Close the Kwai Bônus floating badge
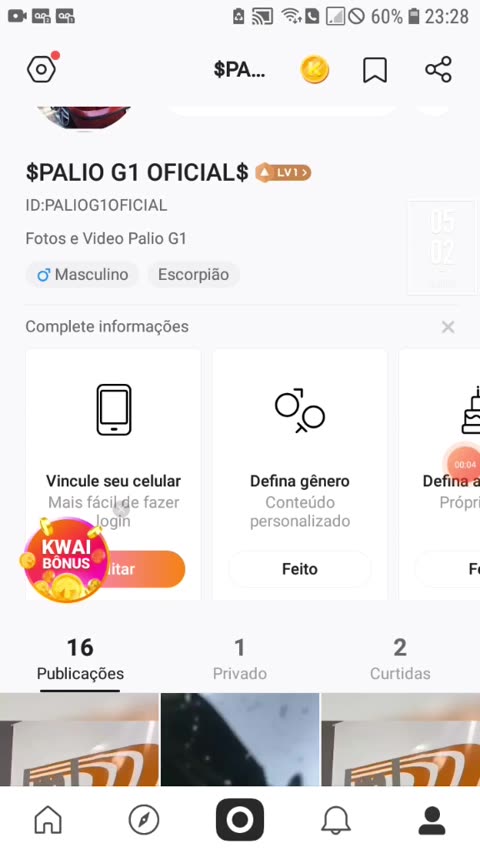The width and height of the screenshot is (480, 852). pos(122,509)
